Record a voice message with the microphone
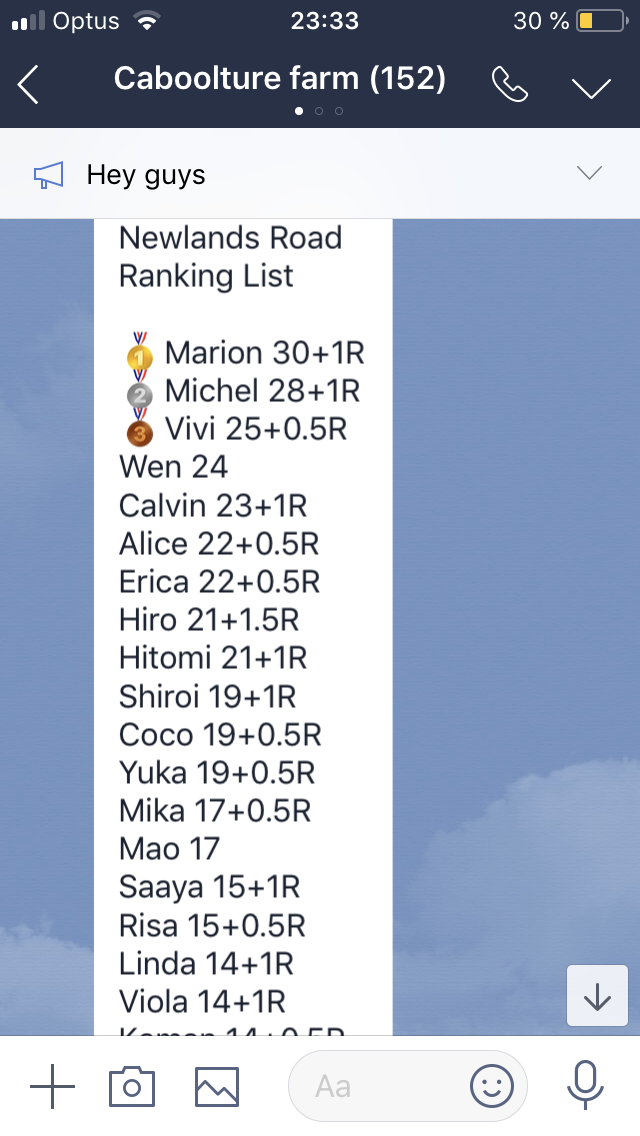The width and height of the screenshot is (640, 1136). 585,1085
